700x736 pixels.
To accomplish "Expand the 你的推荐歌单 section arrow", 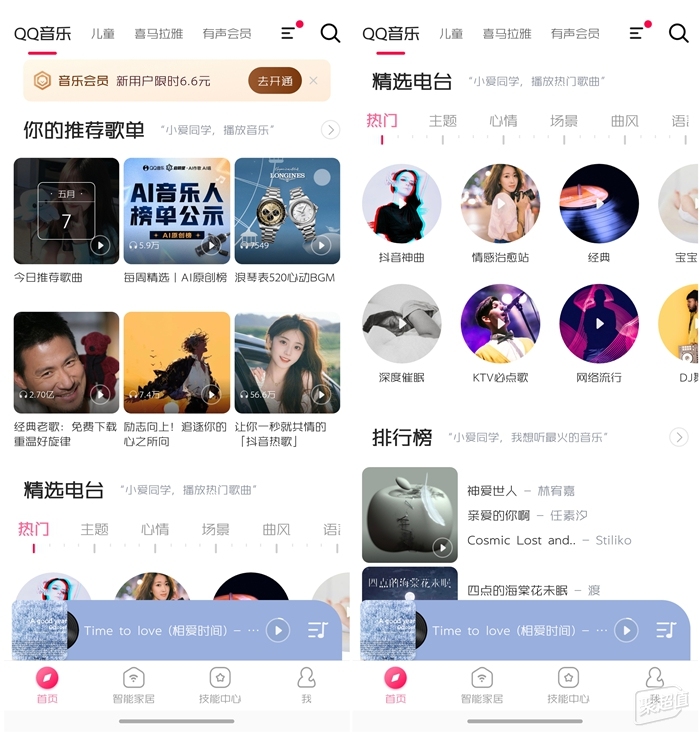I will point(330,130).
